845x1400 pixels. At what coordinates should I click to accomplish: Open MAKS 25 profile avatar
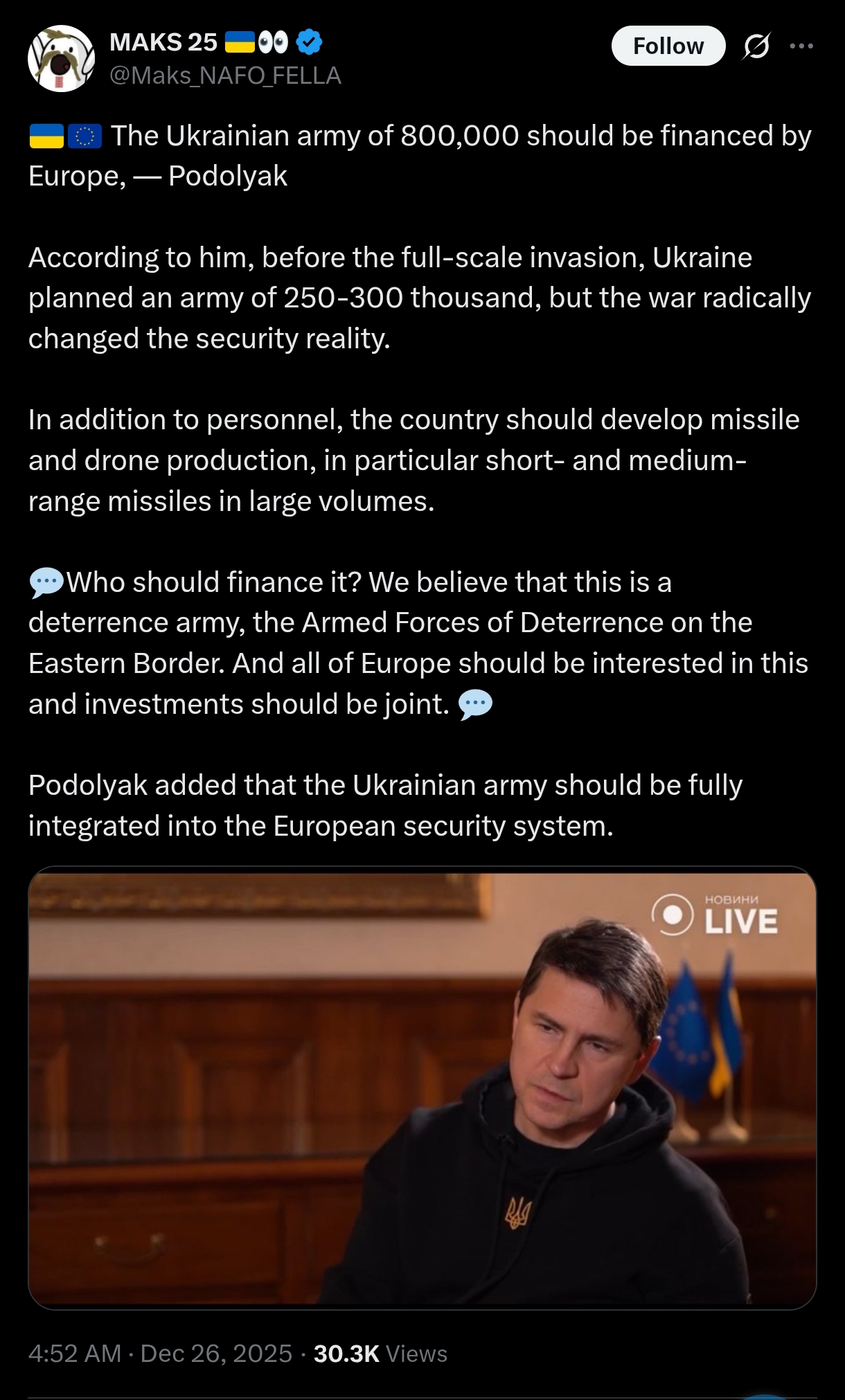point(61,59)
